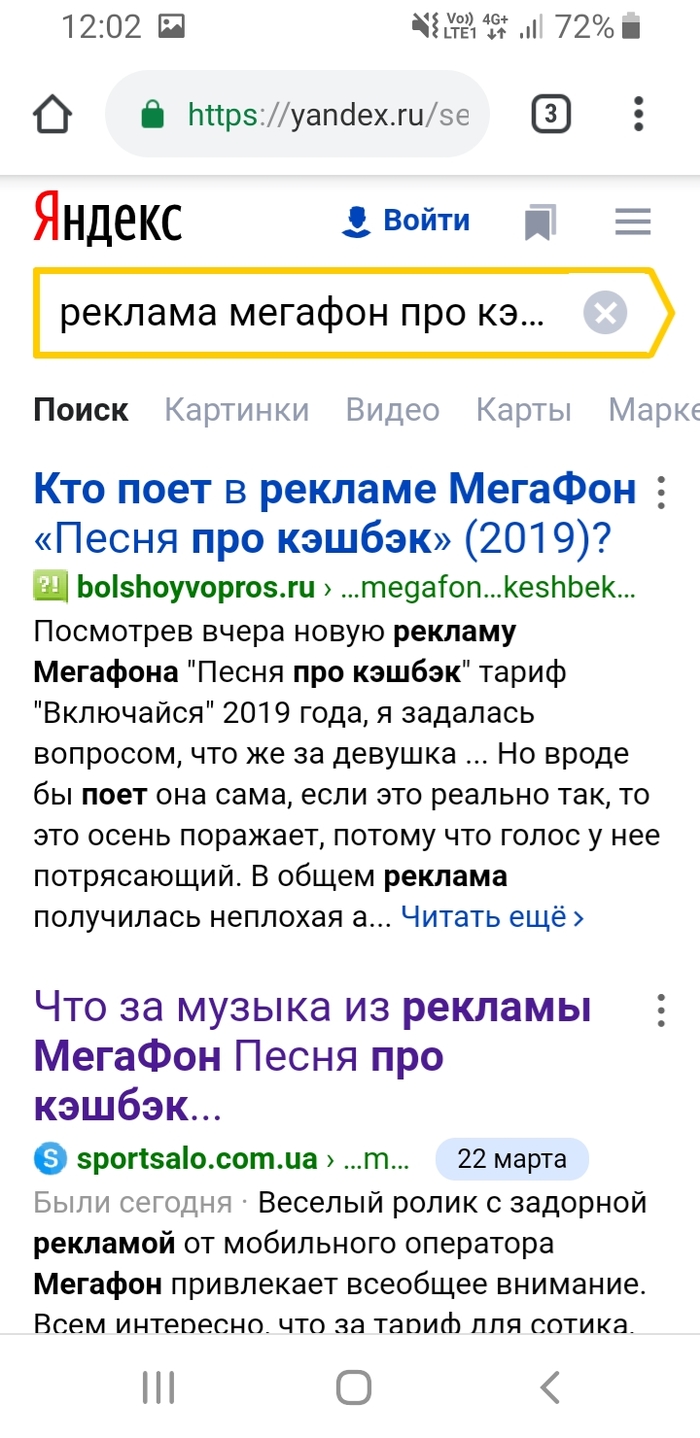Open the Yandex hamburger menu

(x=633, y=222)
